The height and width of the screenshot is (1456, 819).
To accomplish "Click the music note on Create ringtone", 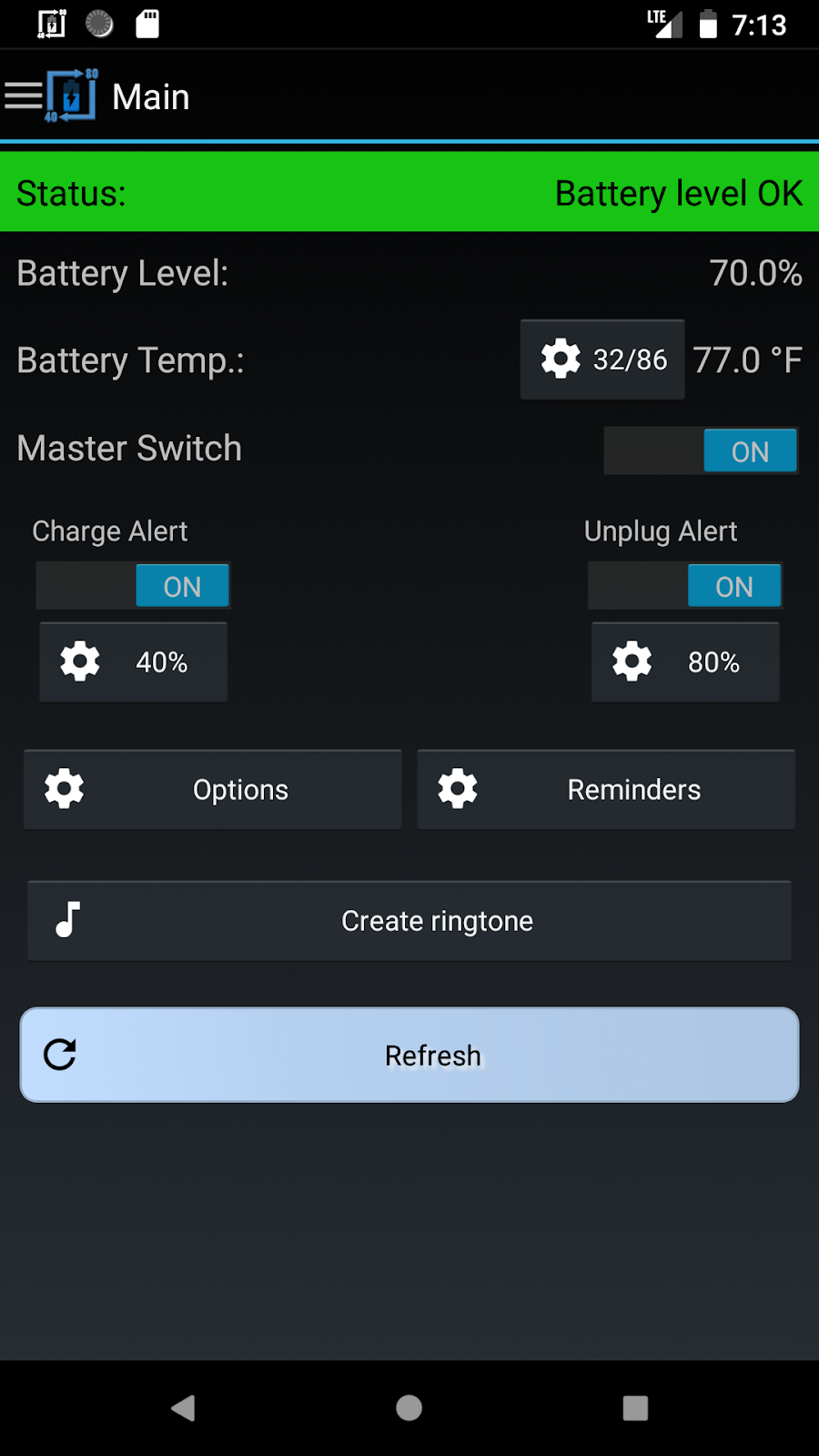I will (66, 920).
